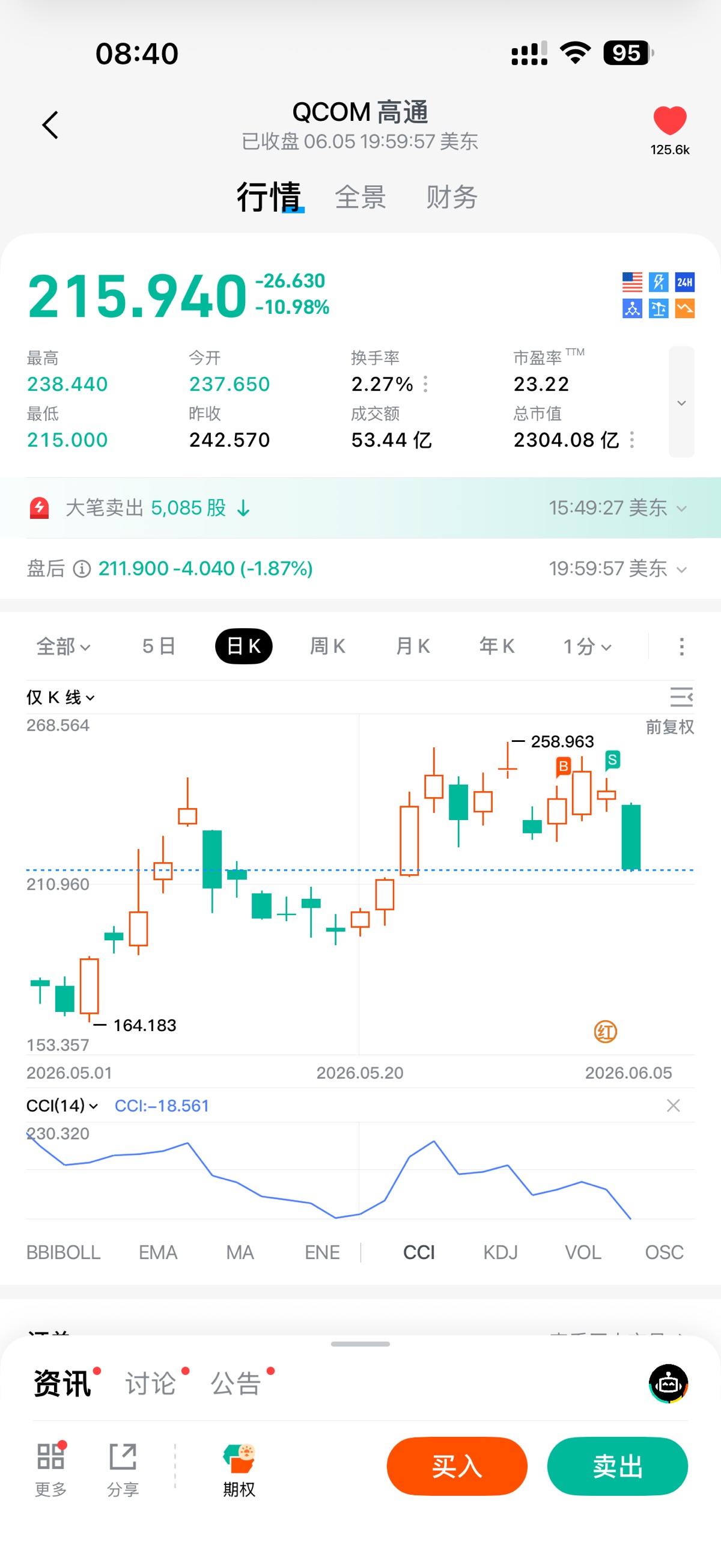
Task: Expand the 盘后 after-hours row
Action: pos(360,569)
